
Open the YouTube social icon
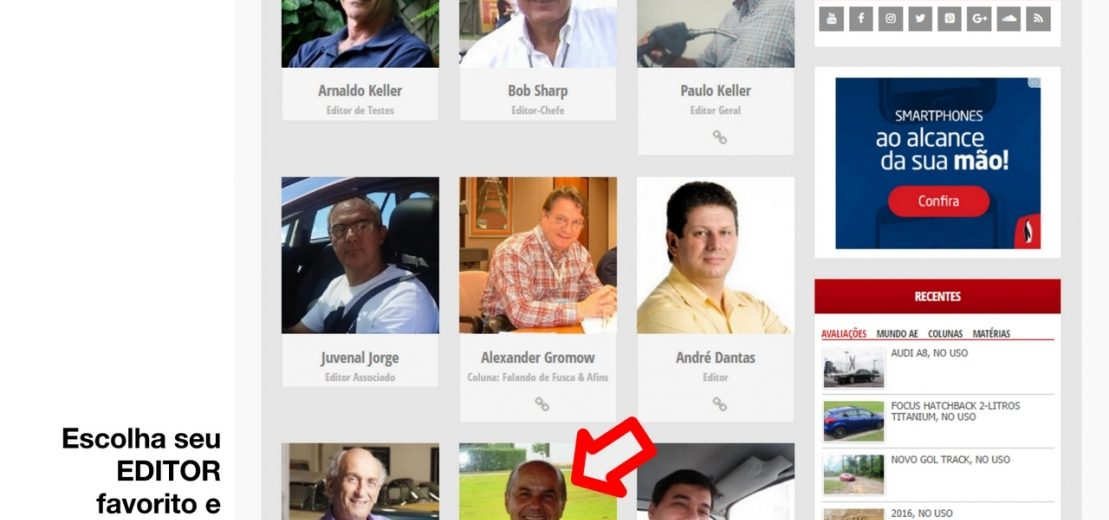831,18
